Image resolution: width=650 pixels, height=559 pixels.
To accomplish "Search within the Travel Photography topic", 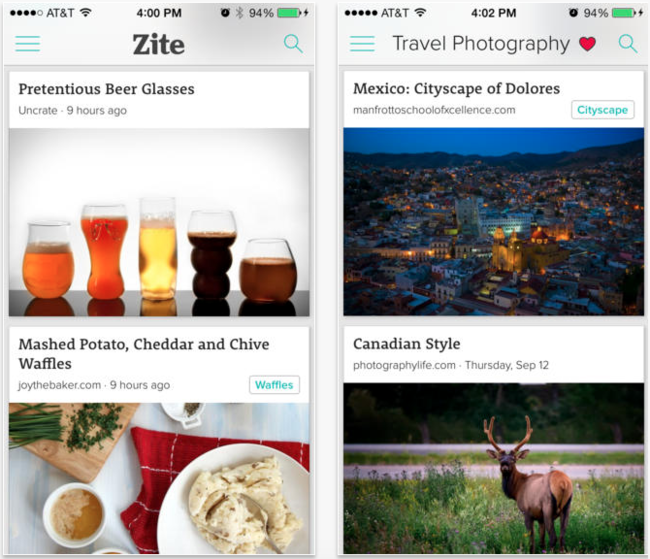I will pos(628,43).
